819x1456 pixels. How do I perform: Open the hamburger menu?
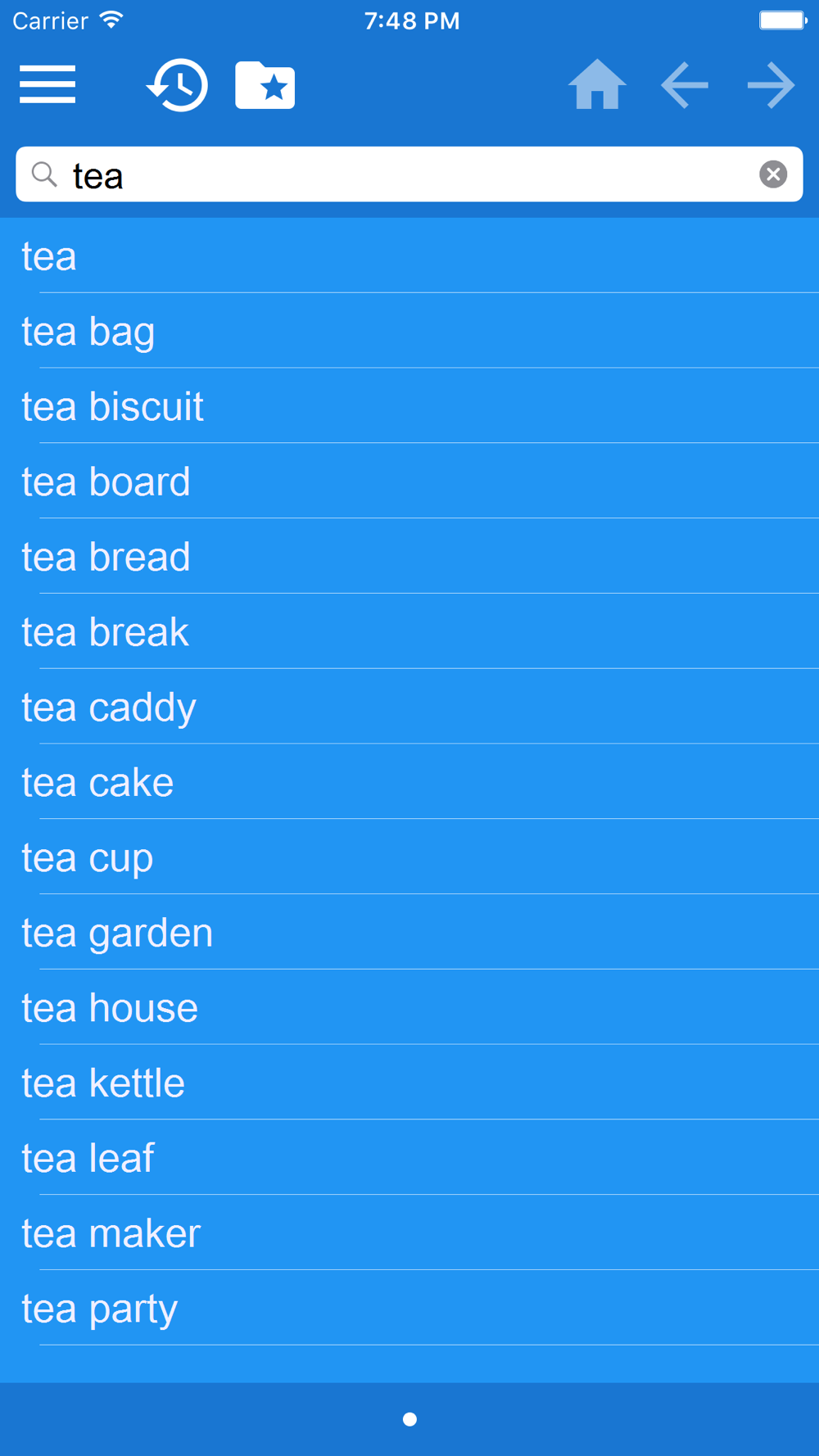pos(48,84)
